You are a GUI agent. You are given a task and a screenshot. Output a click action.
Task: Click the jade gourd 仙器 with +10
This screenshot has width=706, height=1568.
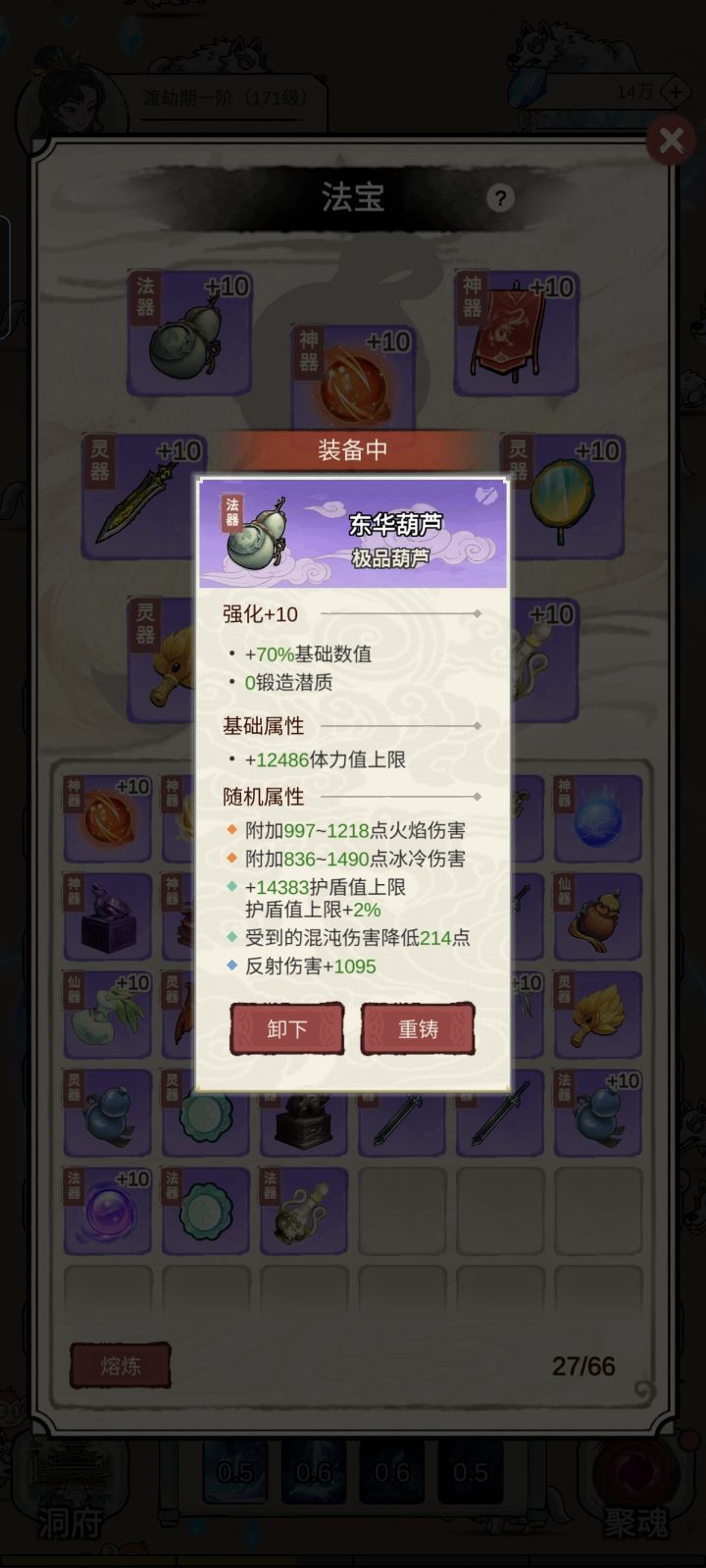(x=108, y=1016)
